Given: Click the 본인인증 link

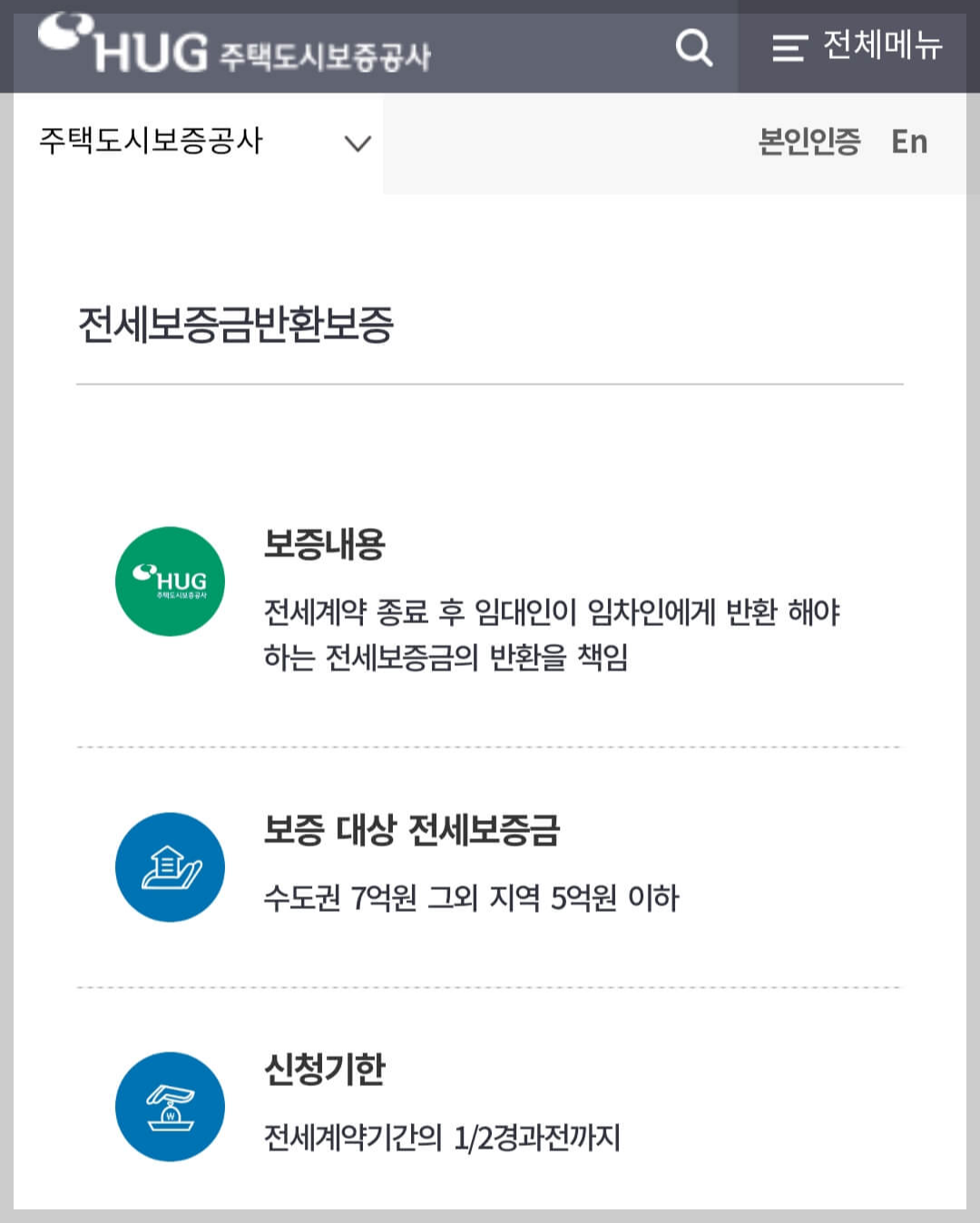Looking at the screenshot, I should pyautogui.click(x=812, y=142).
